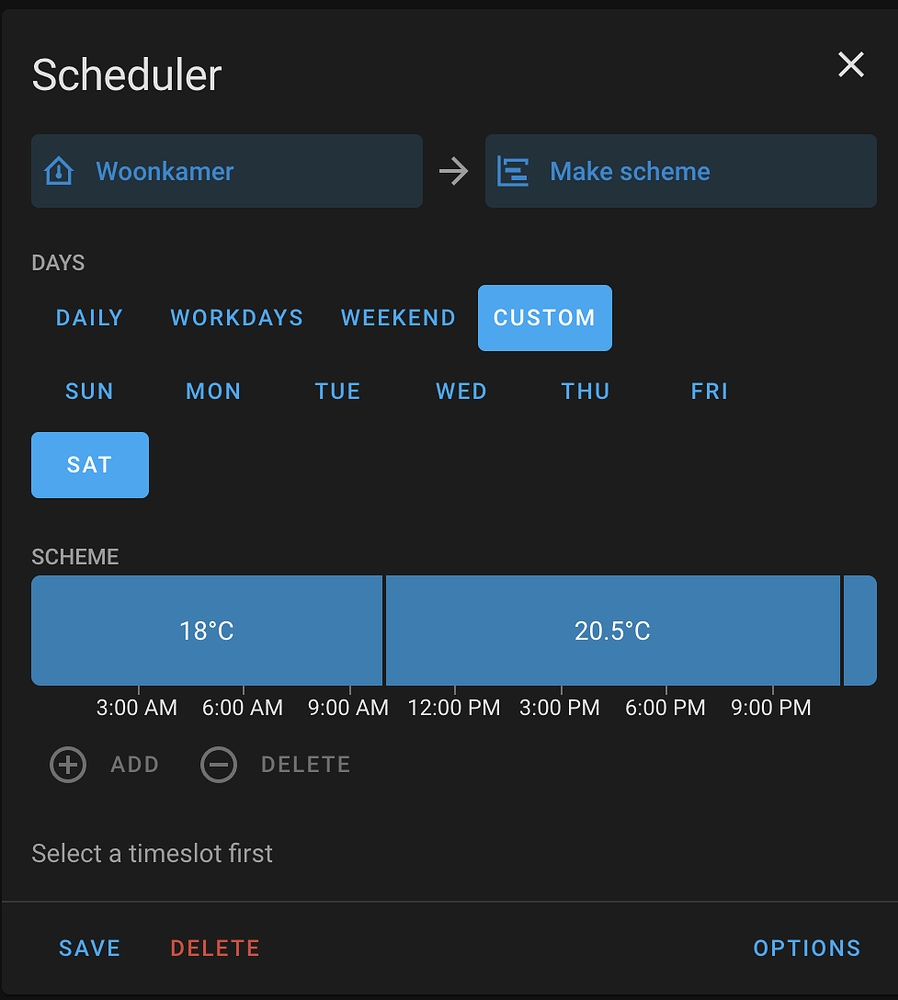
Task: Toggle SAT off in the day selector
Action: (x=89, y=464)
